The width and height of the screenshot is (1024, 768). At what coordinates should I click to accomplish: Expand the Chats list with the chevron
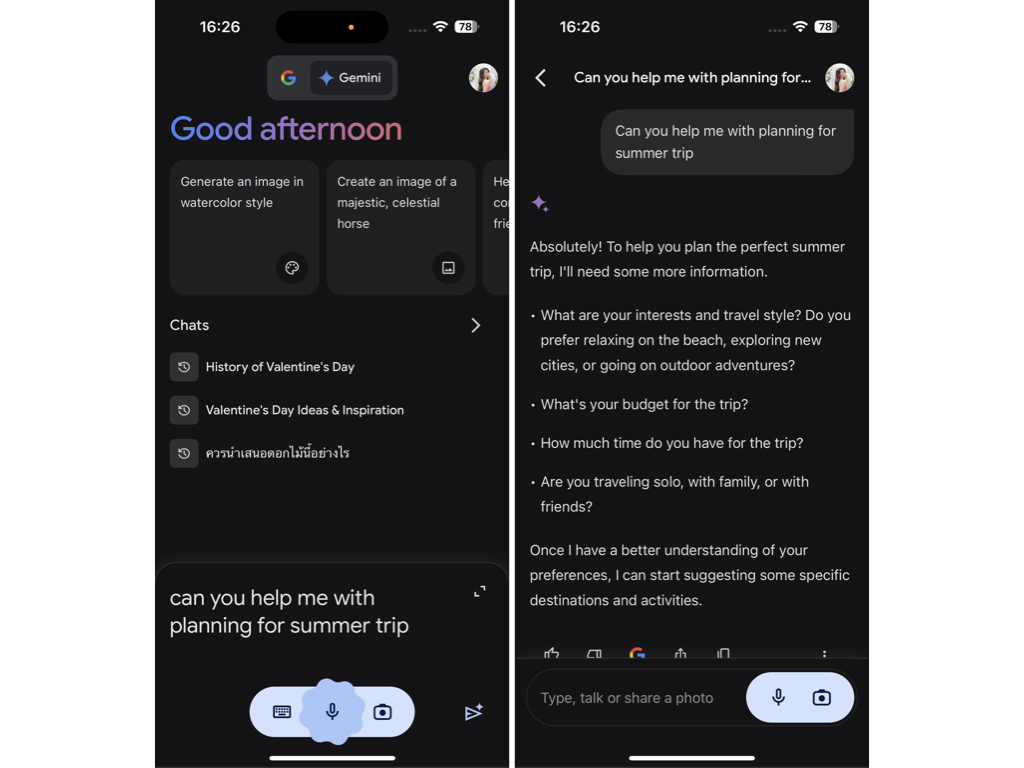(476, 325)
